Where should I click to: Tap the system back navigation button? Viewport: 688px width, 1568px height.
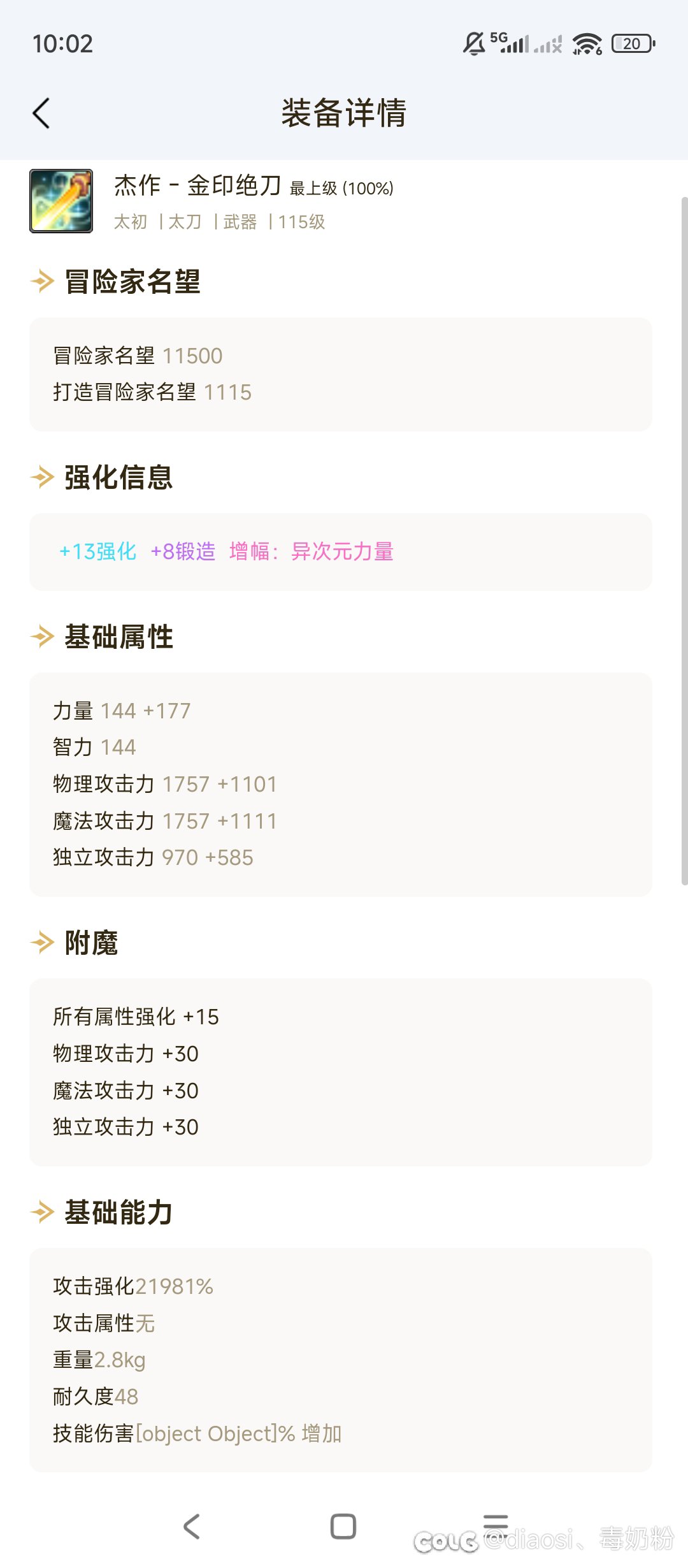[192, 1527]
